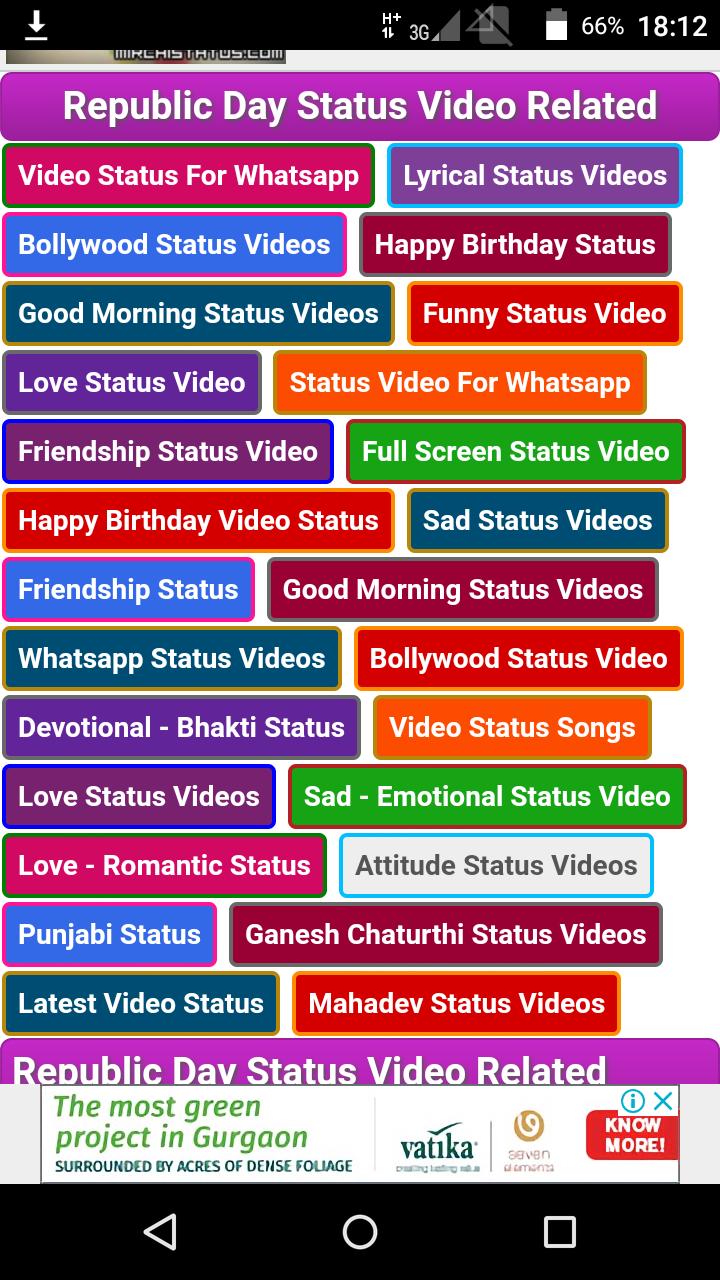Open Whatsapp Status Videos tag
The width and height of the screenshot is (720, 1280).
tap(172, 659)
